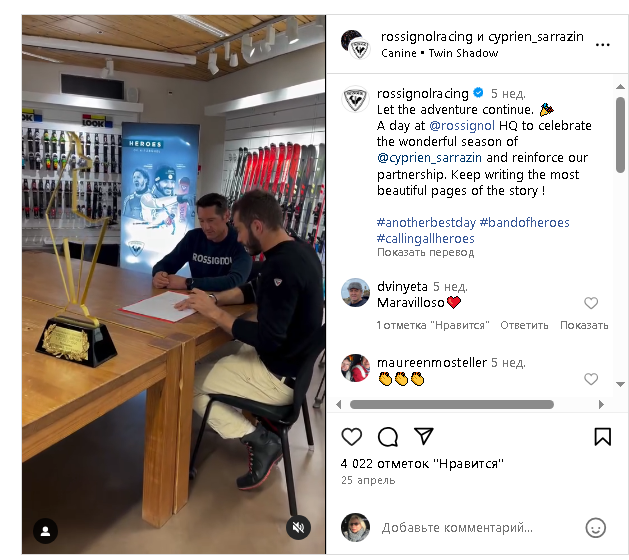Reply to dvinyeta's comment with "Ответить"
Viewport: 629px width, 560px height.
(x=524, y=325)
